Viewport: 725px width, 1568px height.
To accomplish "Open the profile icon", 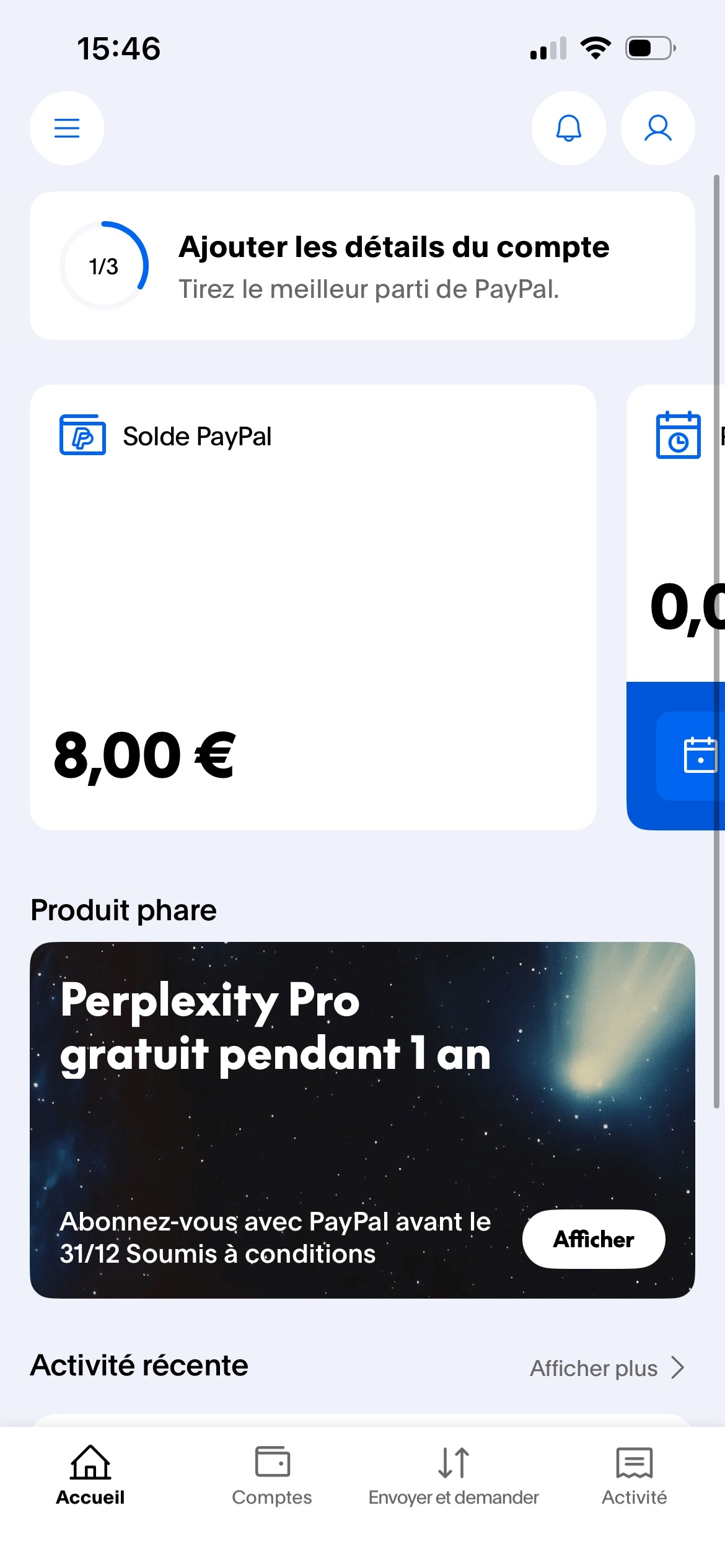I will (657, 128).
